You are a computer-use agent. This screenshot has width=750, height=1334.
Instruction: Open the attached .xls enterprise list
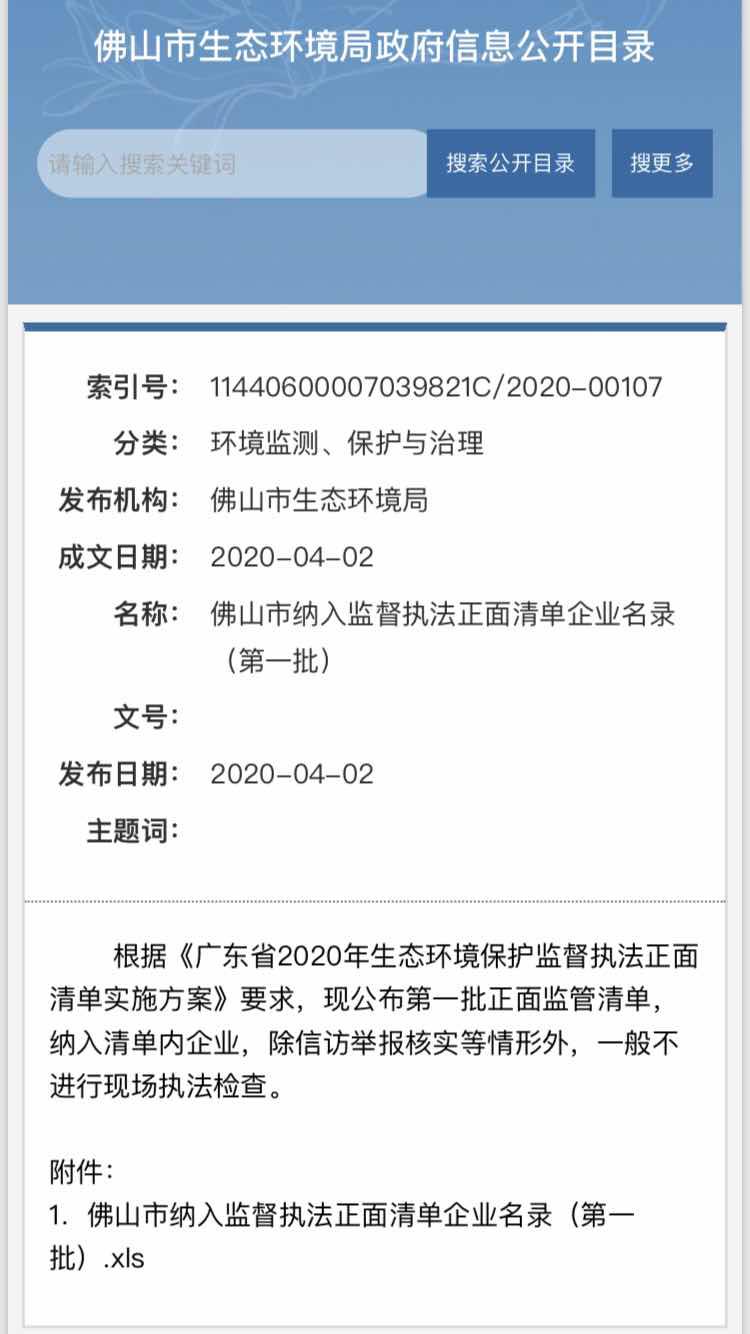pos(342,1236)
